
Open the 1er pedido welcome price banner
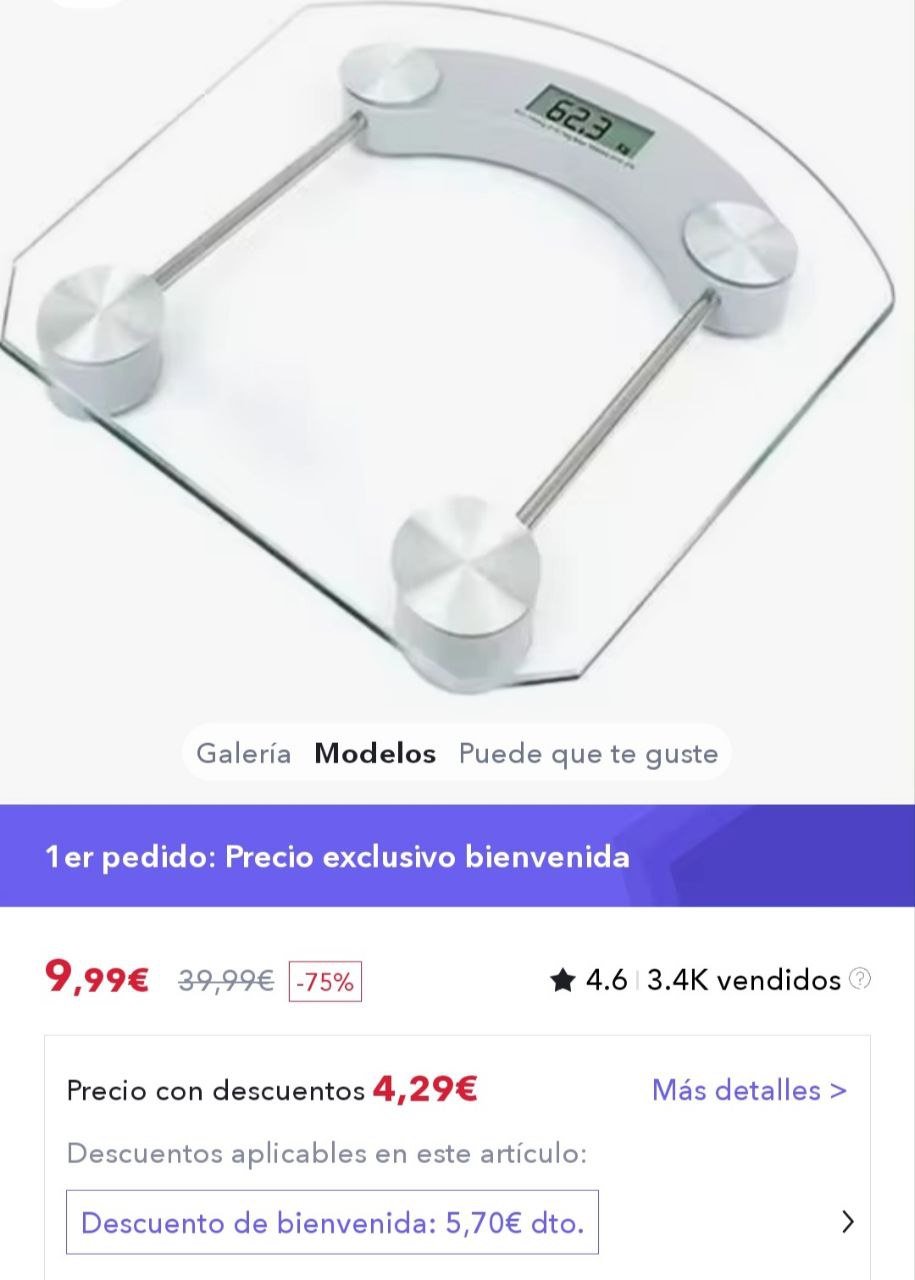click(x=457, y=856)
